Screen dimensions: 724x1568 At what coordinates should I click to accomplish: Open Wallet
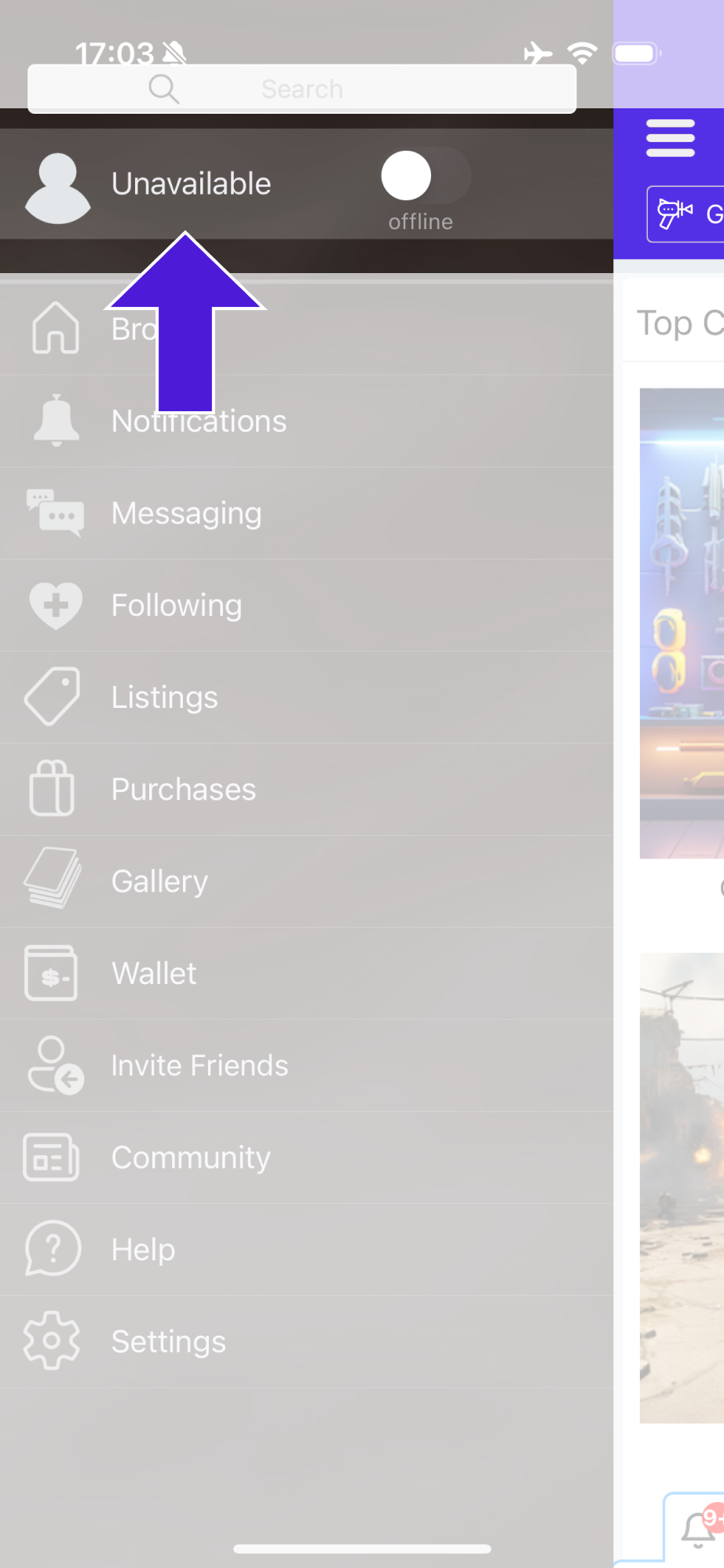point(154,973)
